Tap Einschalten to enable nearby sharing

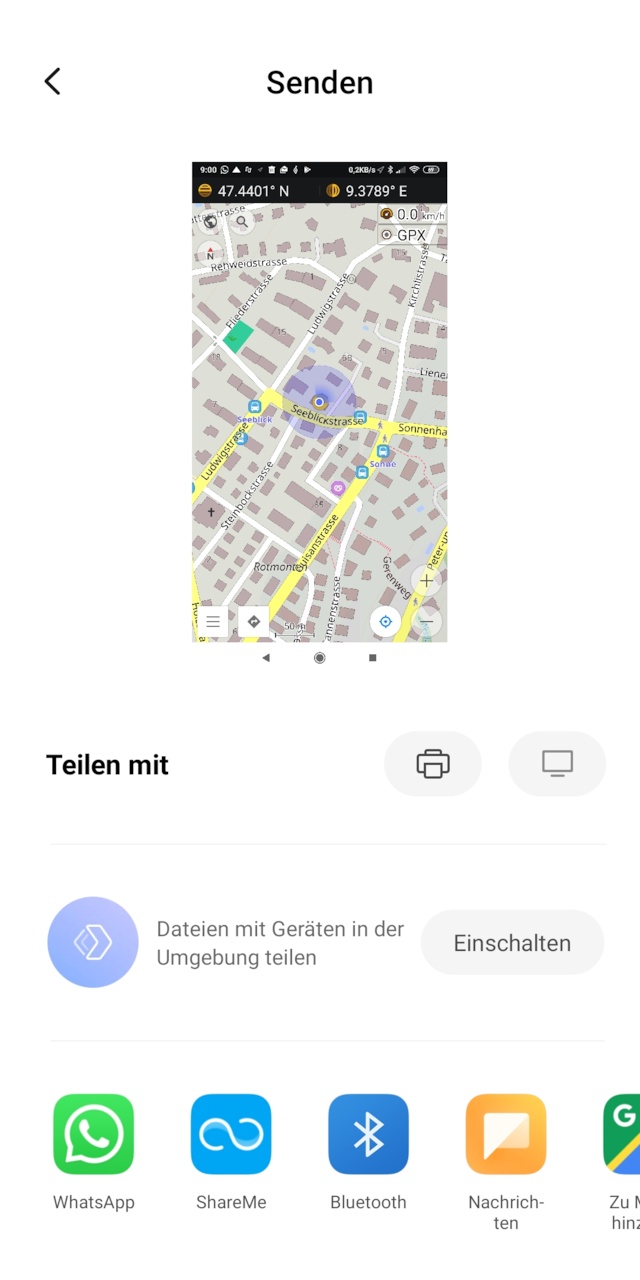click(x=512, y=943)
